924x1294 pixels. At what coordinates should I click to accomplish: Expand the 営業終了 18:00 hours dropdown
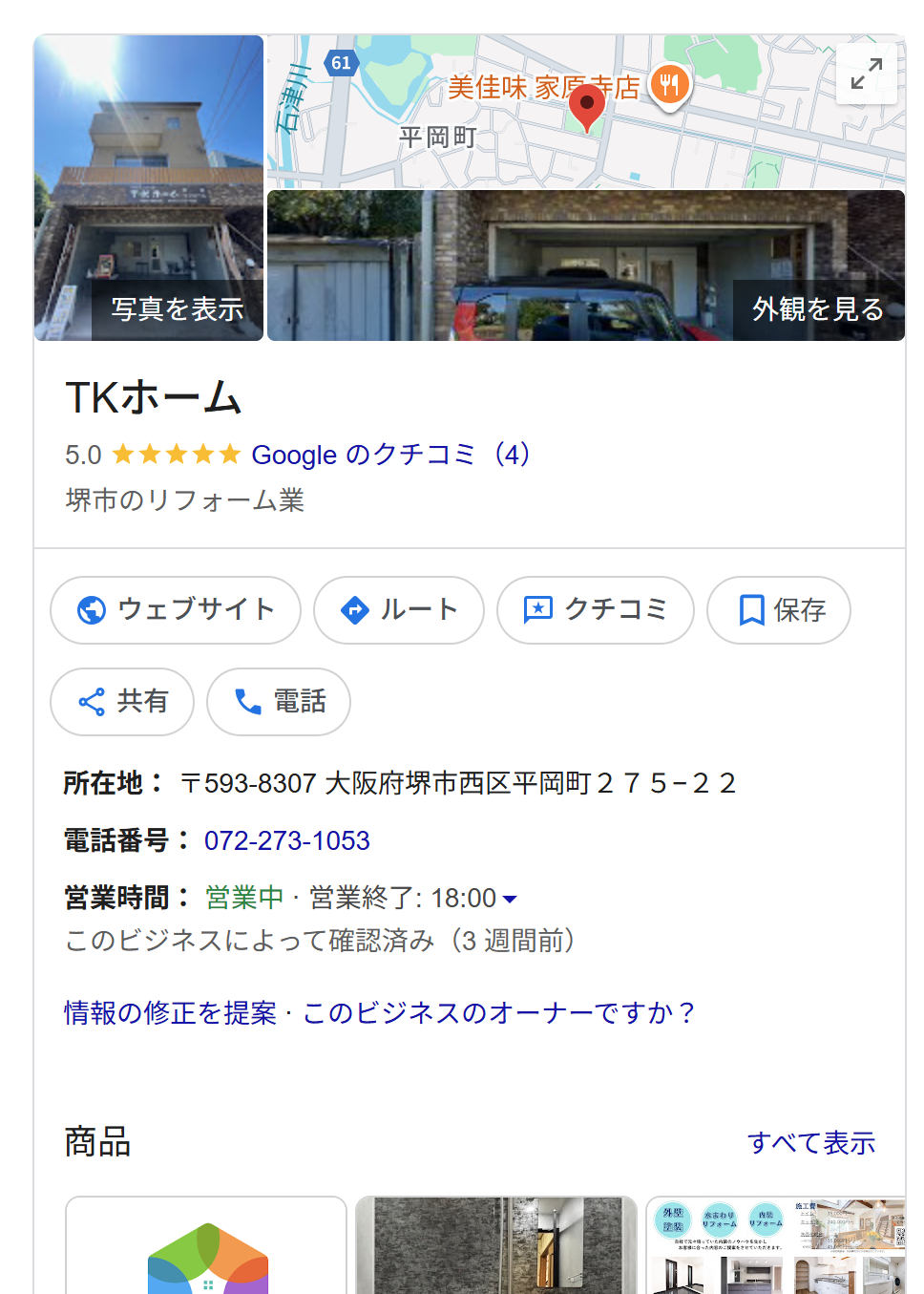(x=512, y=899)
